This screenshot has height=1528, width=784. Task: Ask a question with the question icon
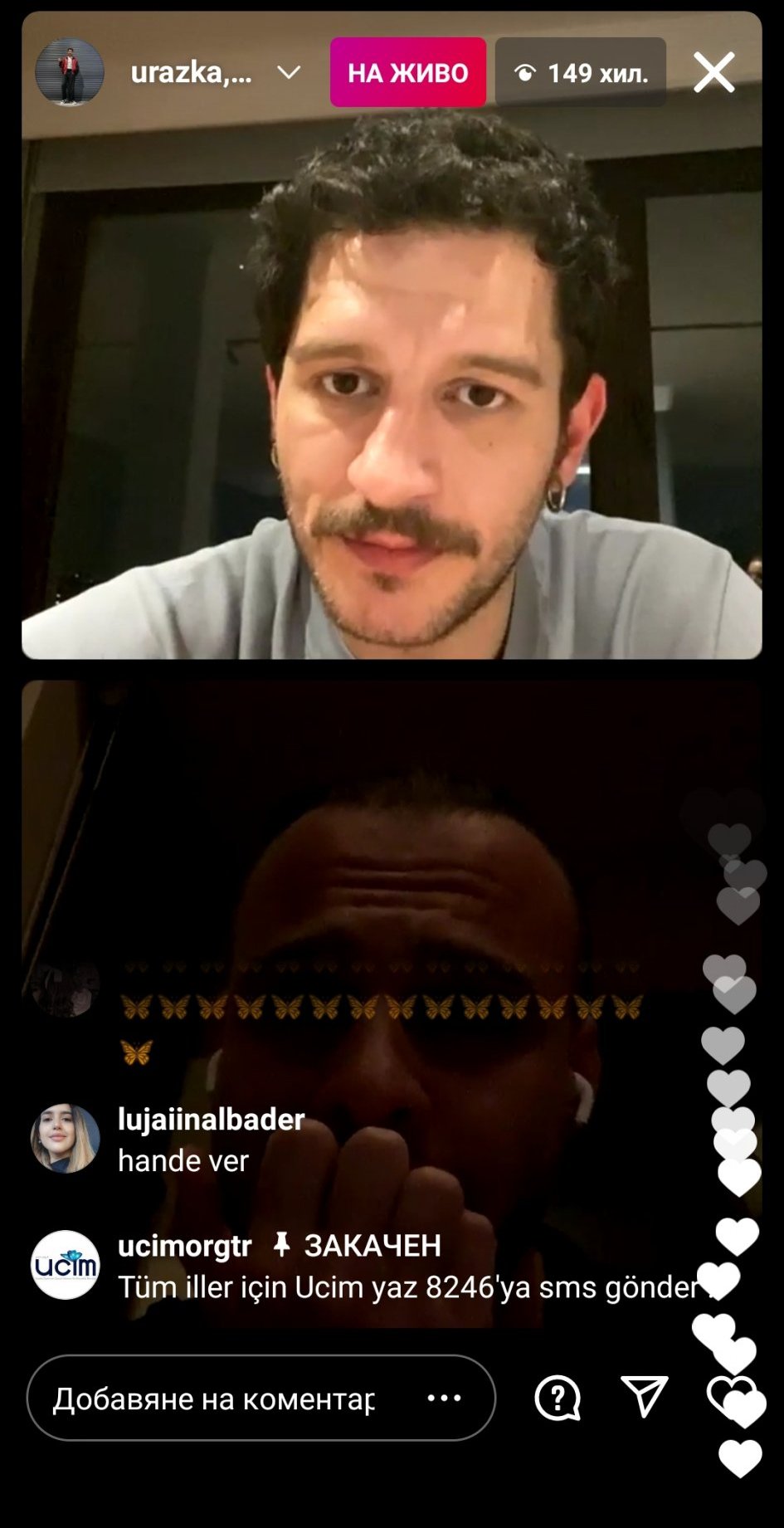coord(558,1399)
